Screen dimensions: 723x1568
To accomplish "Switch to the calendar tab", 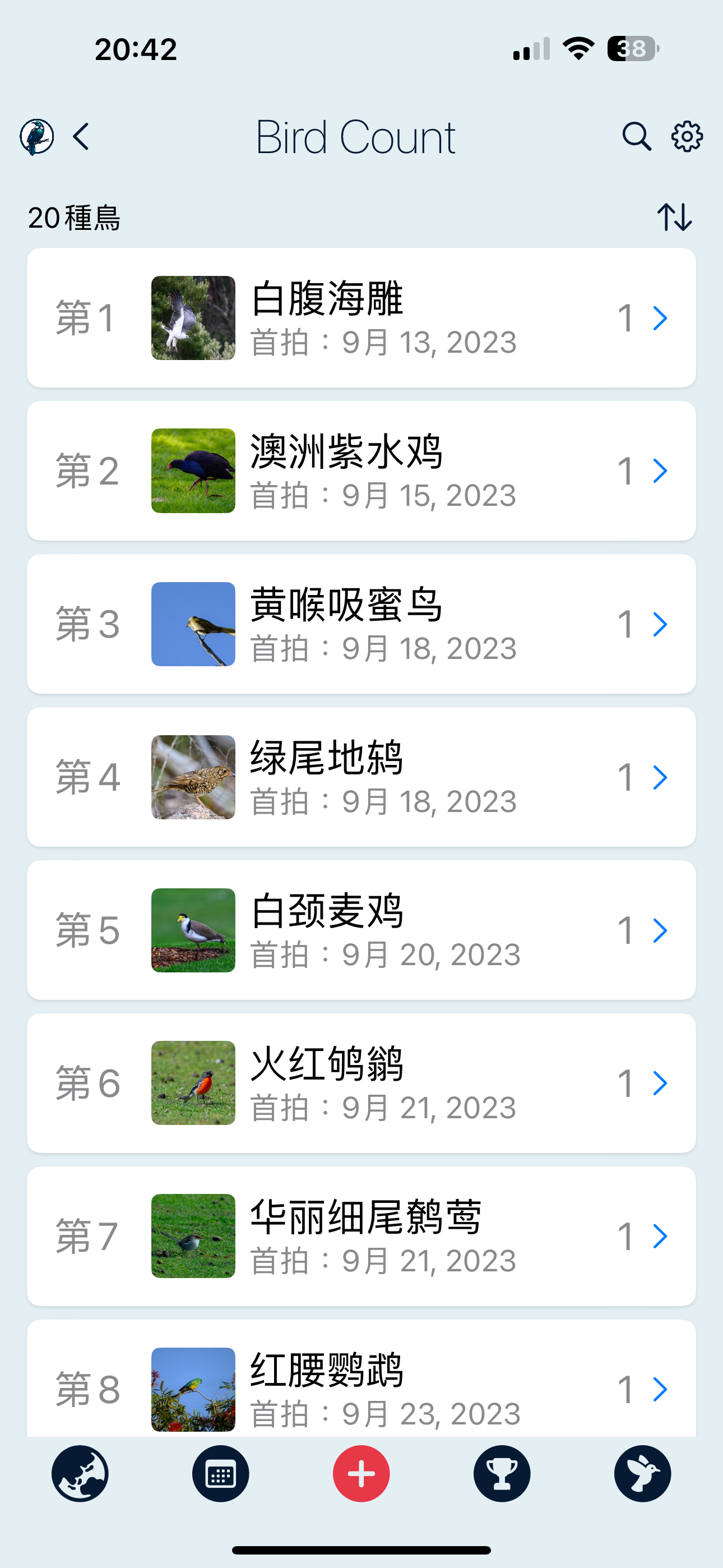I will tap(220, 1474).
